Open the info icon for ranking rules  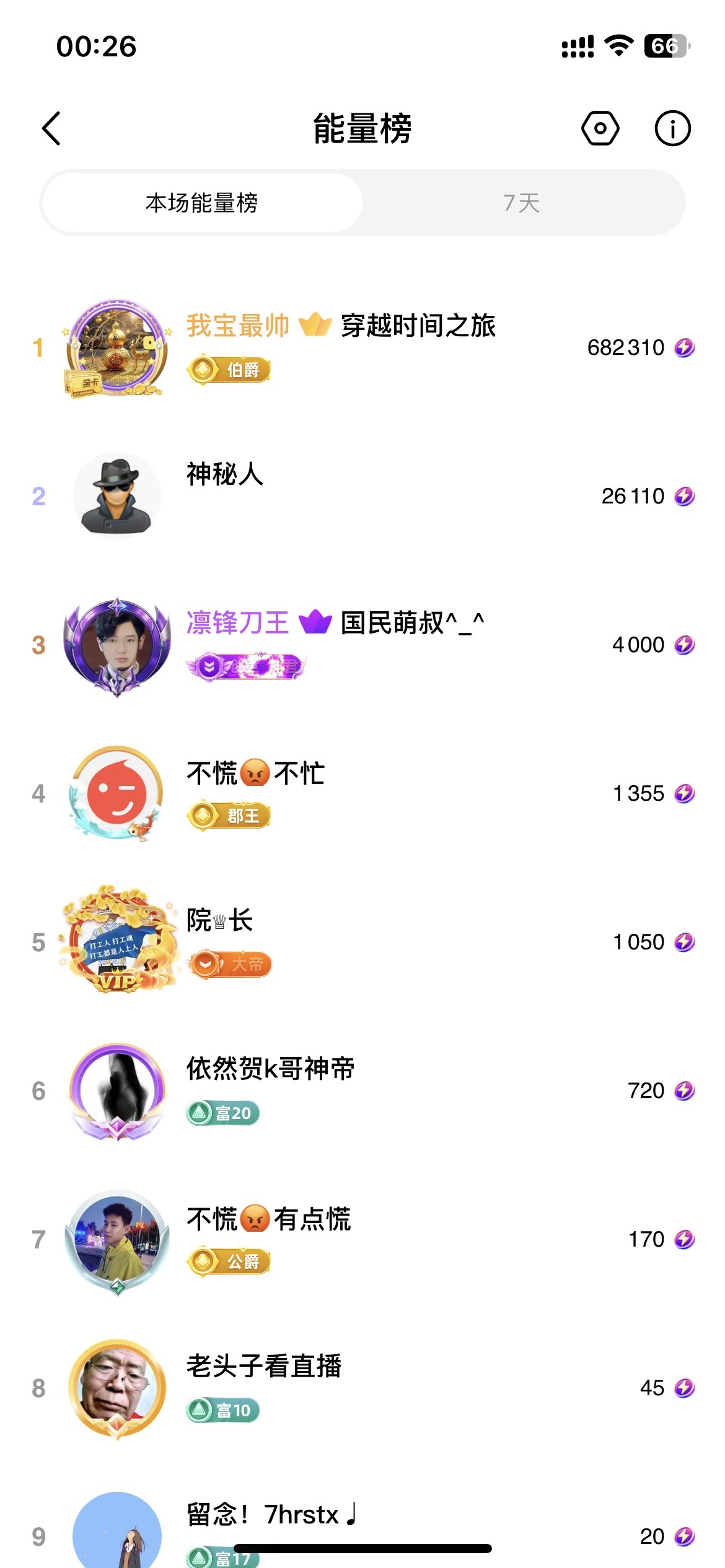(672, 129)
